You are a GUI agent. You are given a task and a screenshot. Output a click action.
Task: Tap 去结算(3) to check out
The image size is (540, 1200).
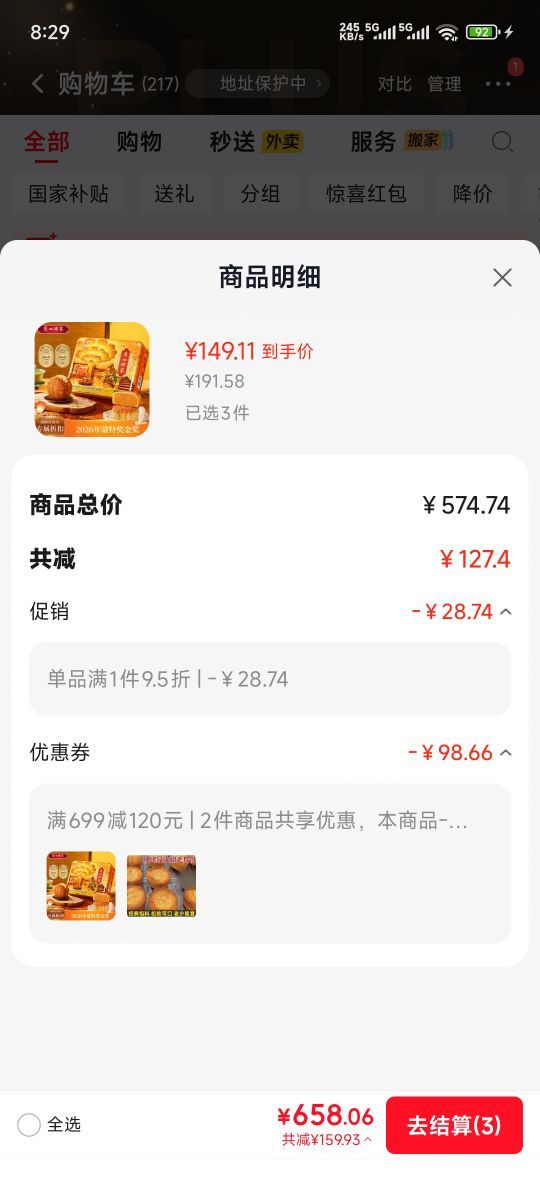point(454,1125)
